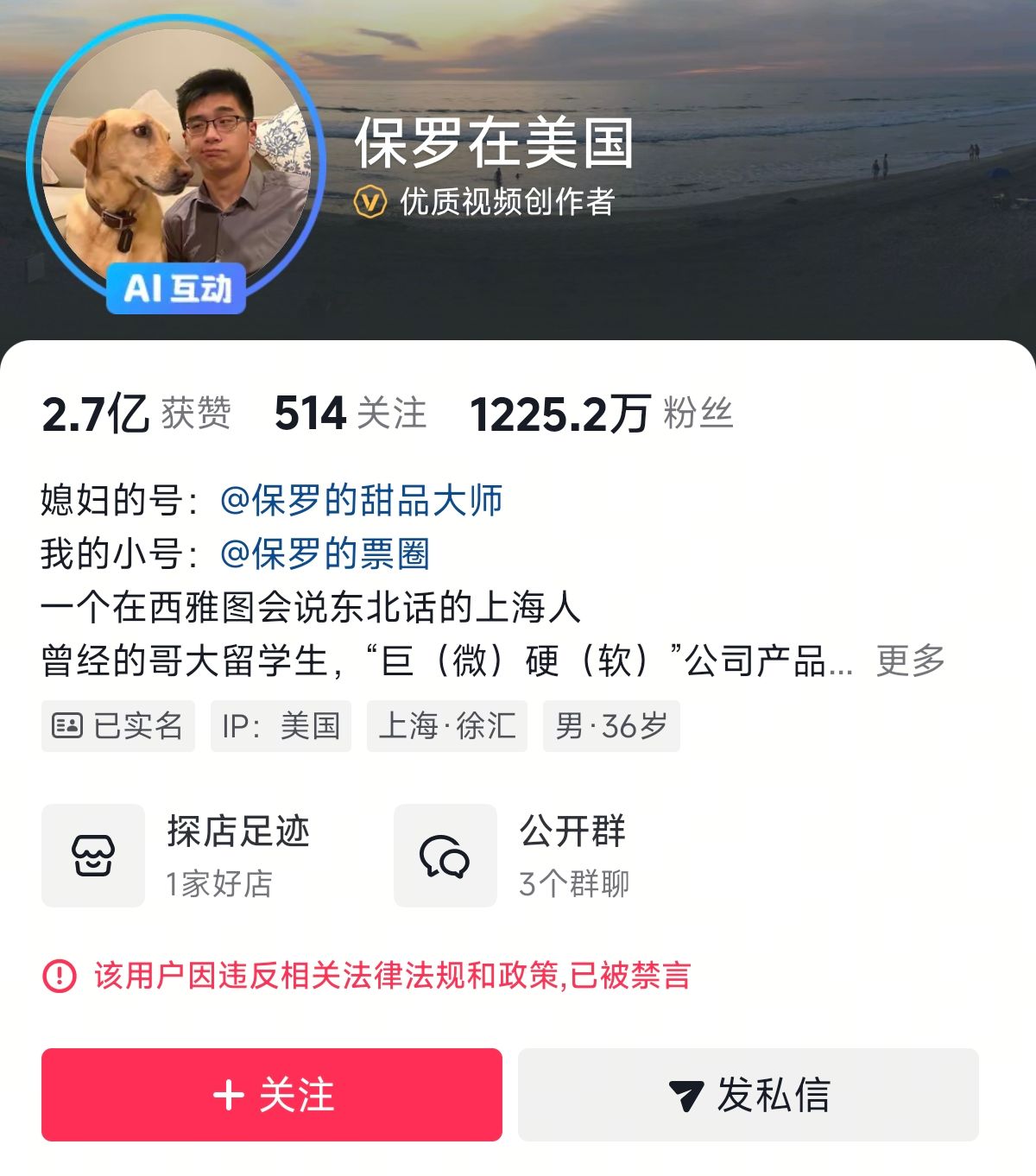Screen dimensions: 1036x1176
Task: Open 探店足迹 shop footprints
Action: (x=178, y=855)
